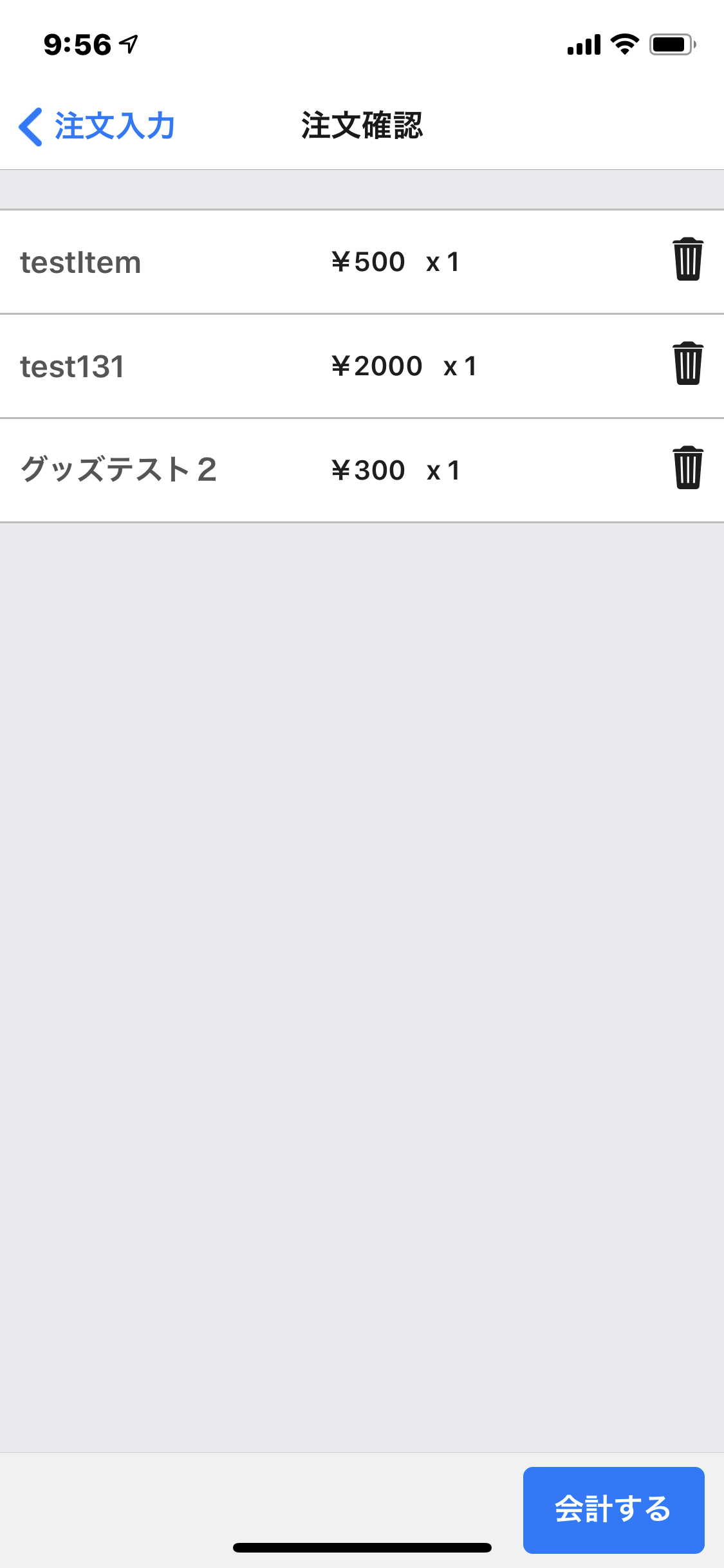Remove test131 using its trash icon
This screenshot has width=724, height=1568.
(x=687, y=364)
